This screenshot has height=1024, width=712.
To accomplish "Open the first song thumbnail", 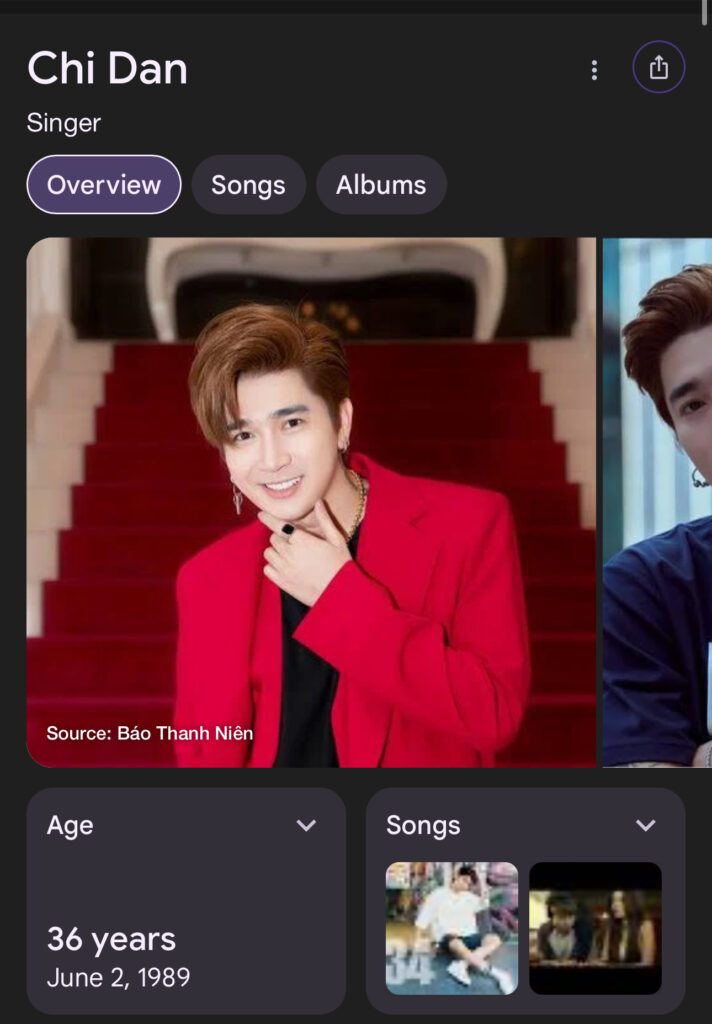I will point(452,928).
